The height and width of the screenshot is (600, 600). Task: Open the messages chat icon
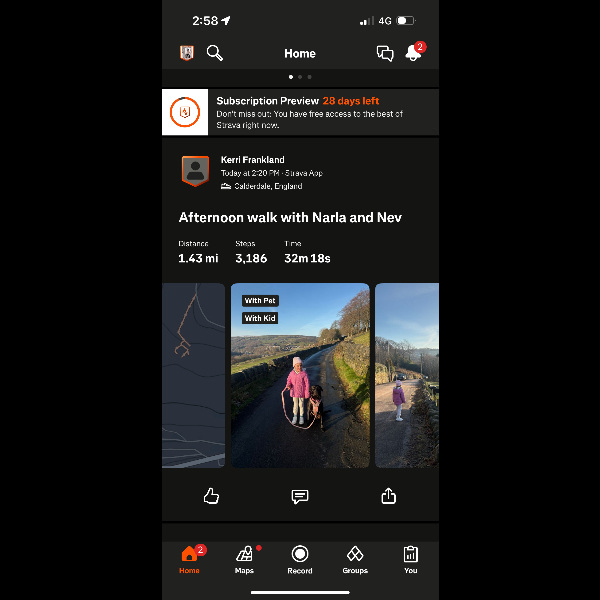(385, 54)
